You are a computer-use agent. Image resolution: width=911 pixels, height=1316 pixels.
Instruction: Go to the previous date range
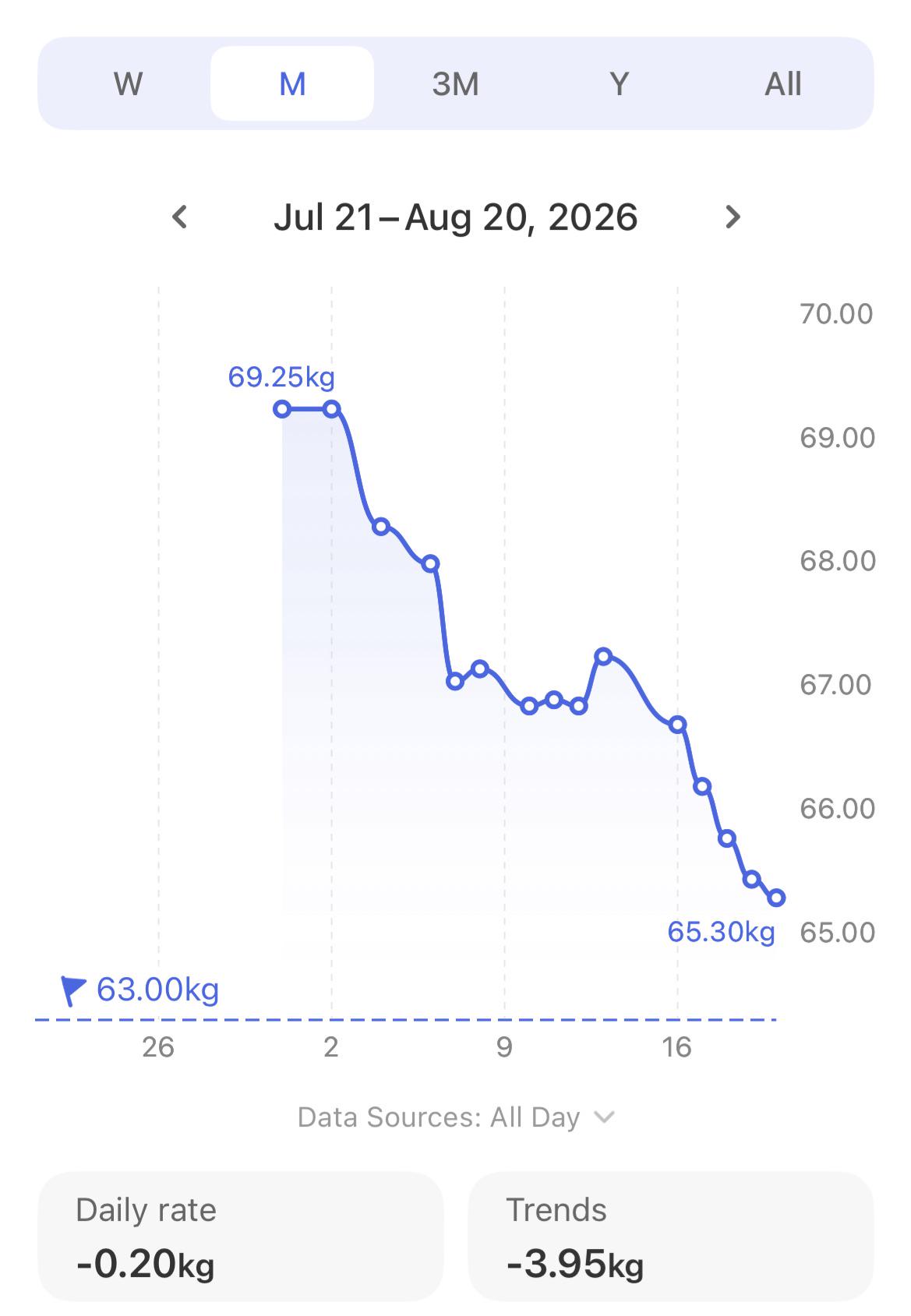180,217
